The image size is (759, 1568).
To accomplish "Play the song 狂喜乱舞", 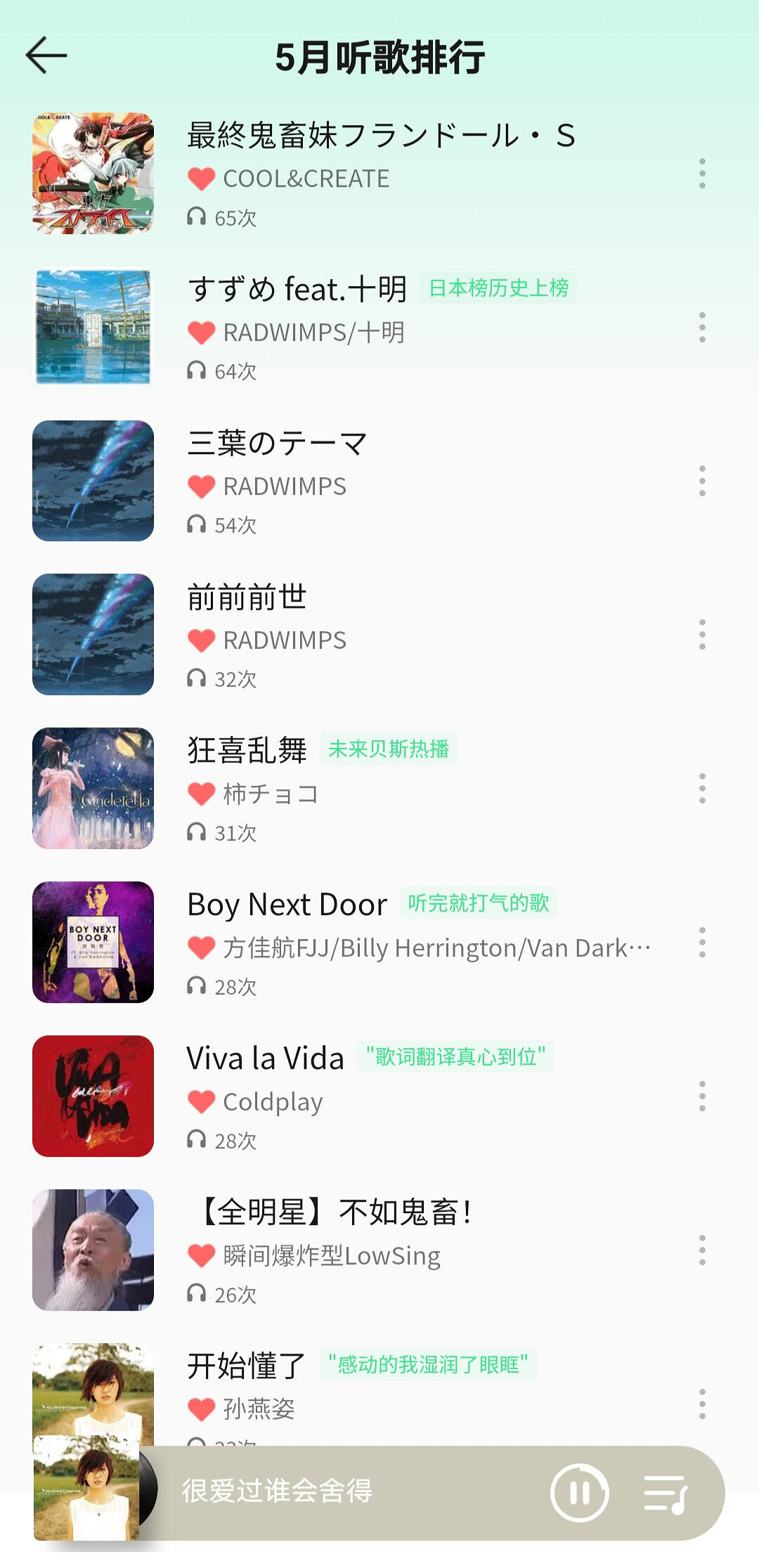I will coord(247,750).
